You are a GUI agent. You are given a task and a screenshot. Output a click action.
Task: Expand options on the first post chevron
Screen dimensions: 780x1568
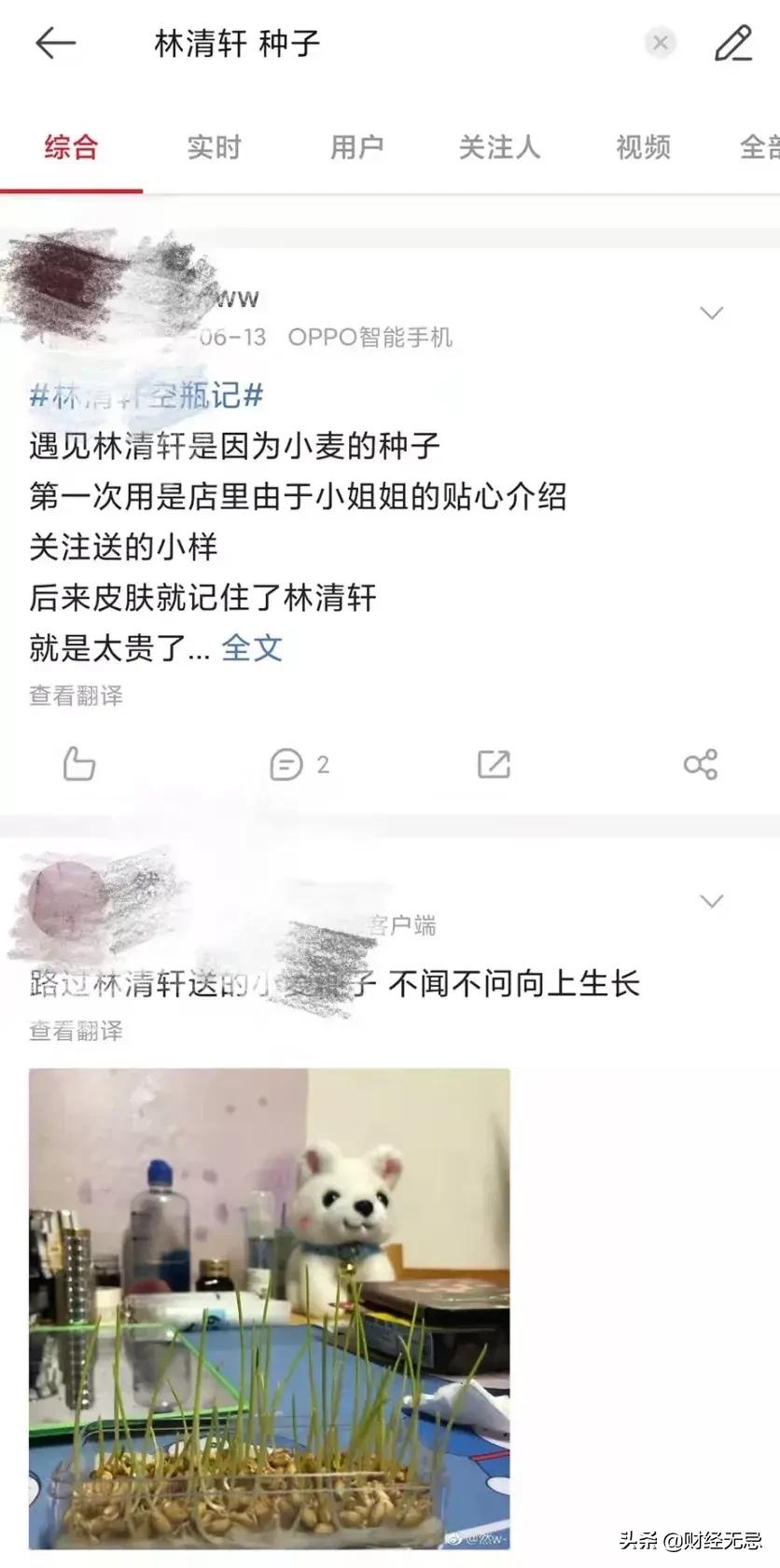coord(712,311)
